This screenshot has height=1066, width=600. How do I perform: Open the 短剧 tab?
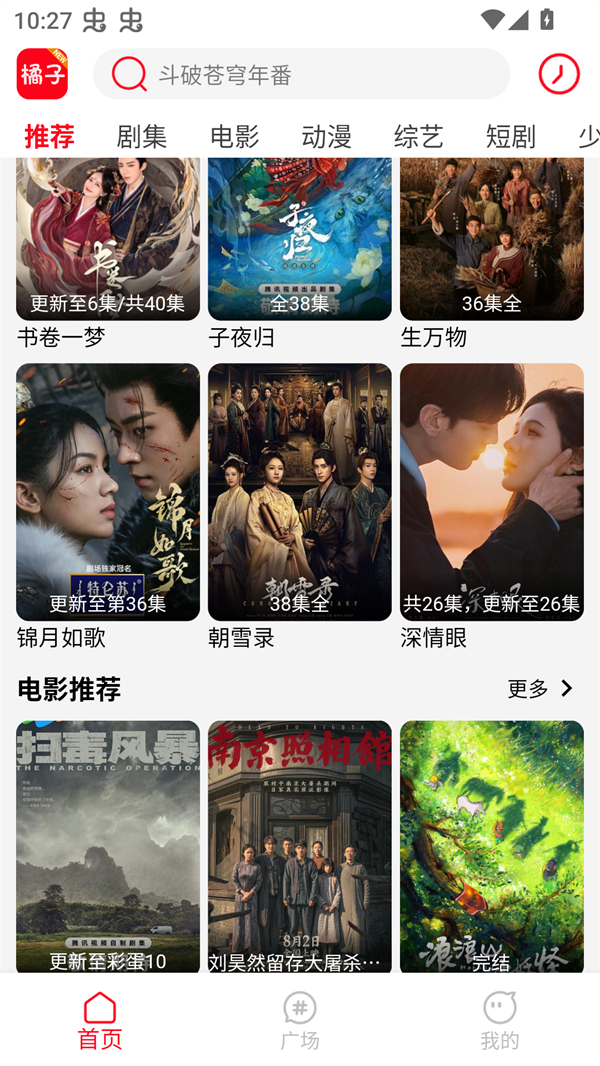point(510,136)
